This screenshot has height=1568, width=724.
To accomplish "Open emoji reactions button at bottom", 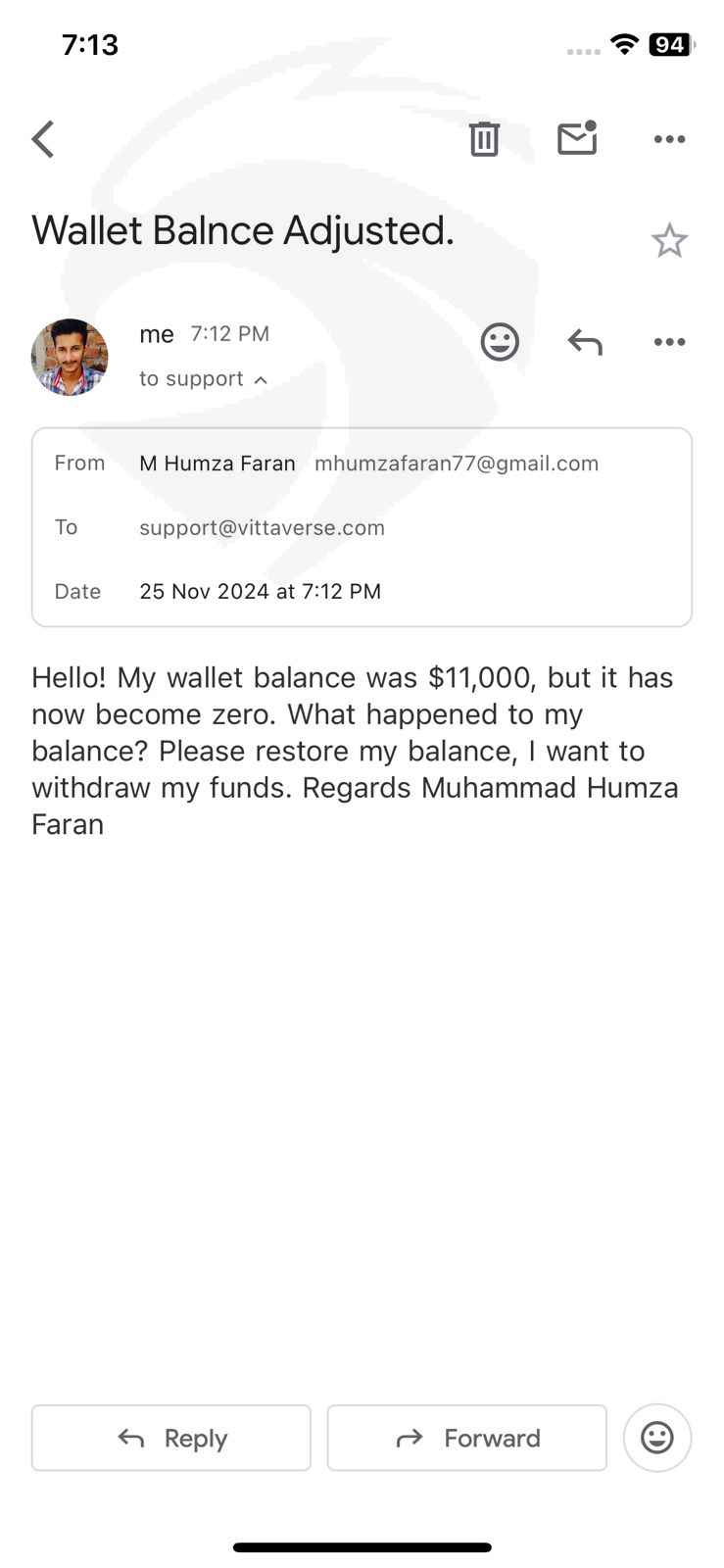I will (657, 1438).
